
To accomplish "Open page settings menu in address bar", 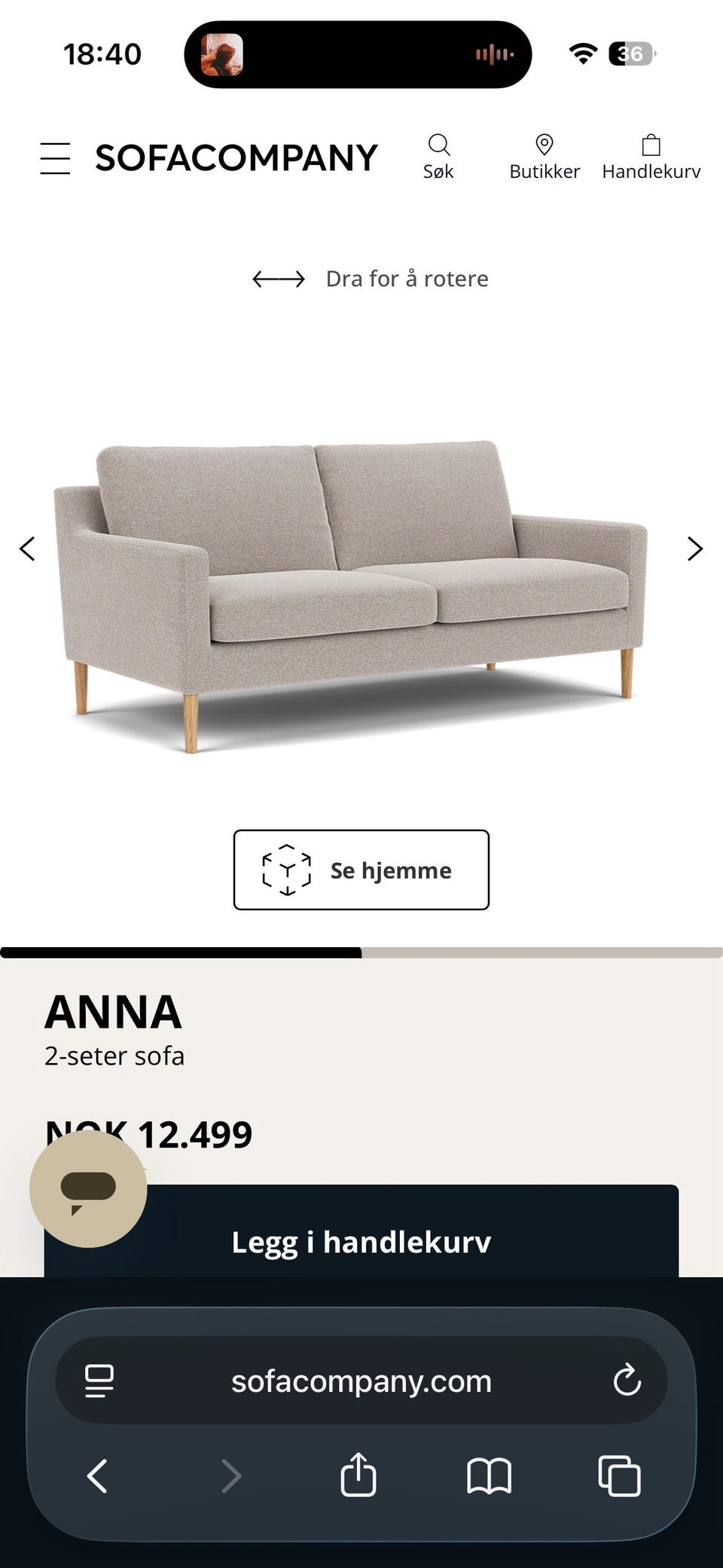I will [x=99, y=1381].
